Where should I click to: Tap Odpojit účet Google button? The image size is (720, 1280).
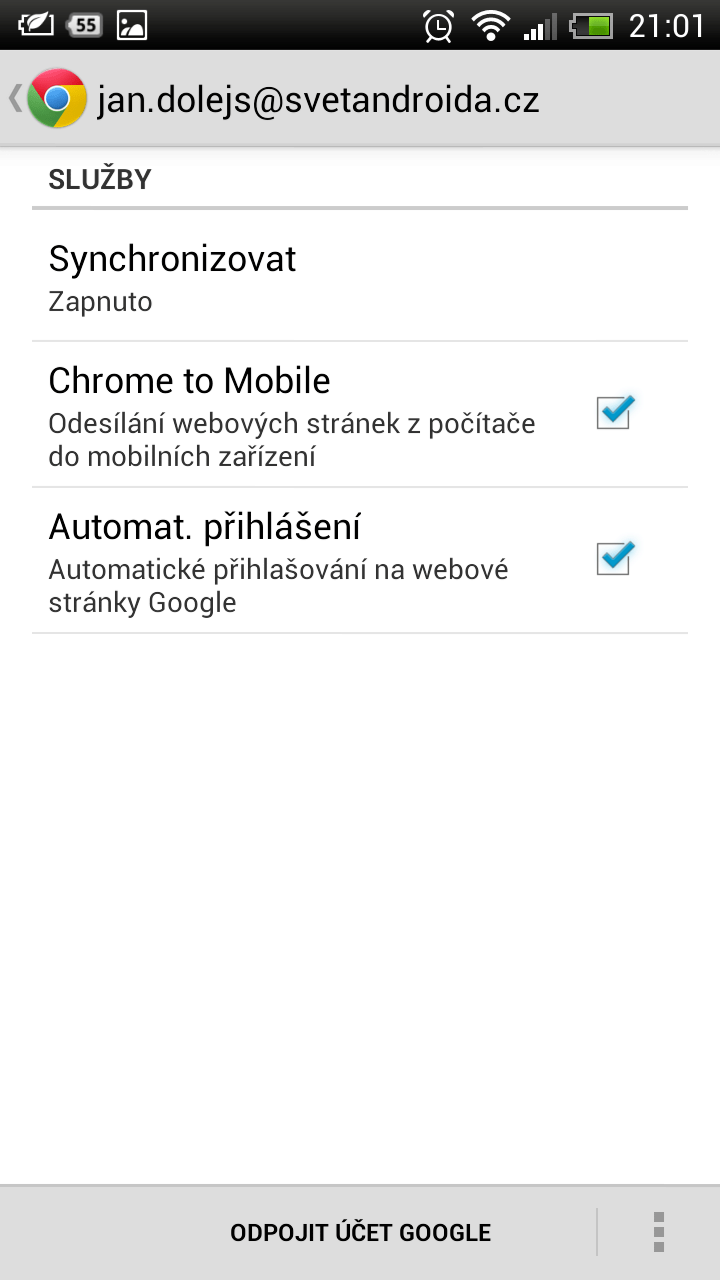[x=360, y=1233]
